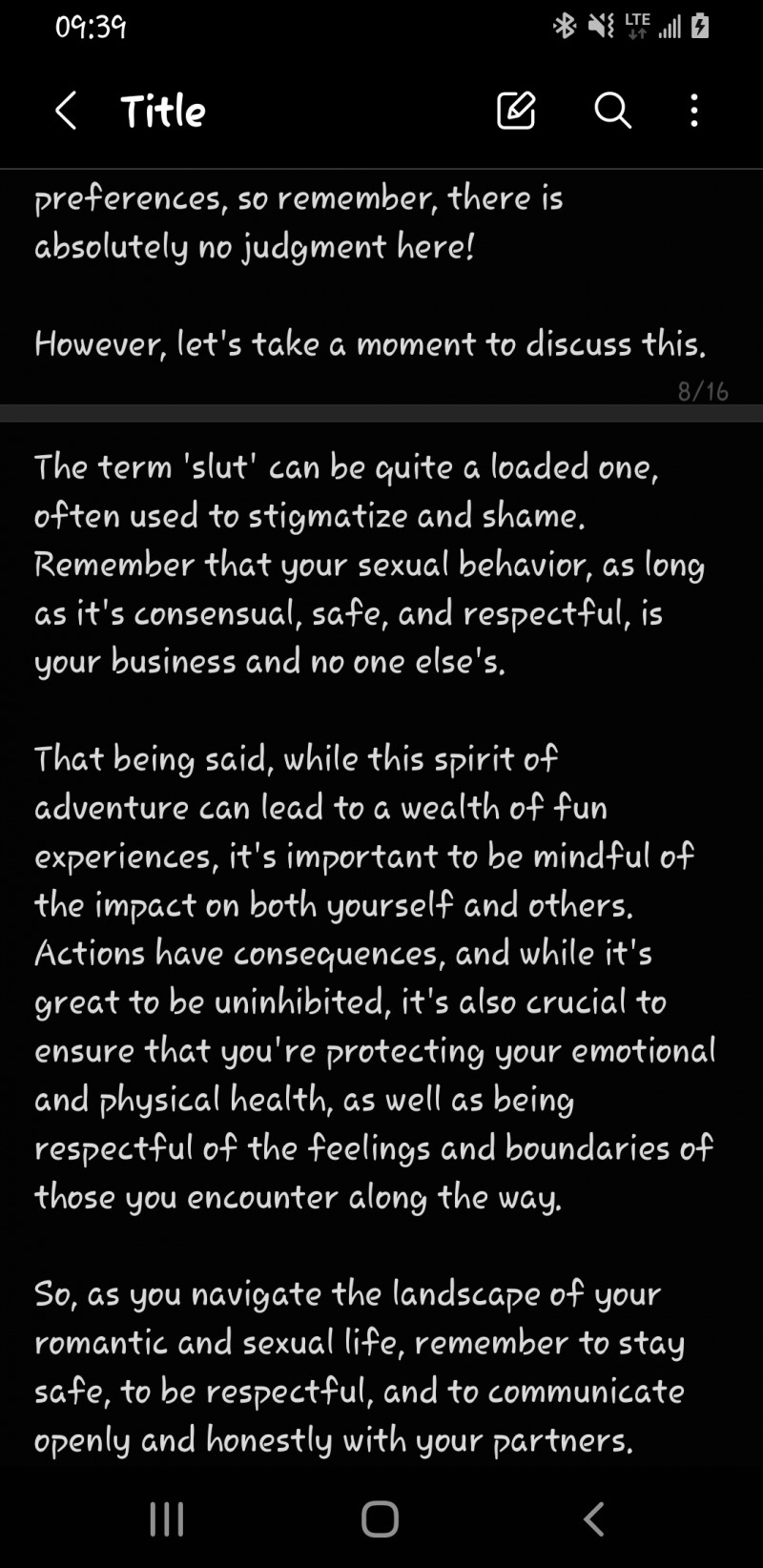Tap the back arrow next to Title
Viewport: 763px width, 1568px height.
65,111
